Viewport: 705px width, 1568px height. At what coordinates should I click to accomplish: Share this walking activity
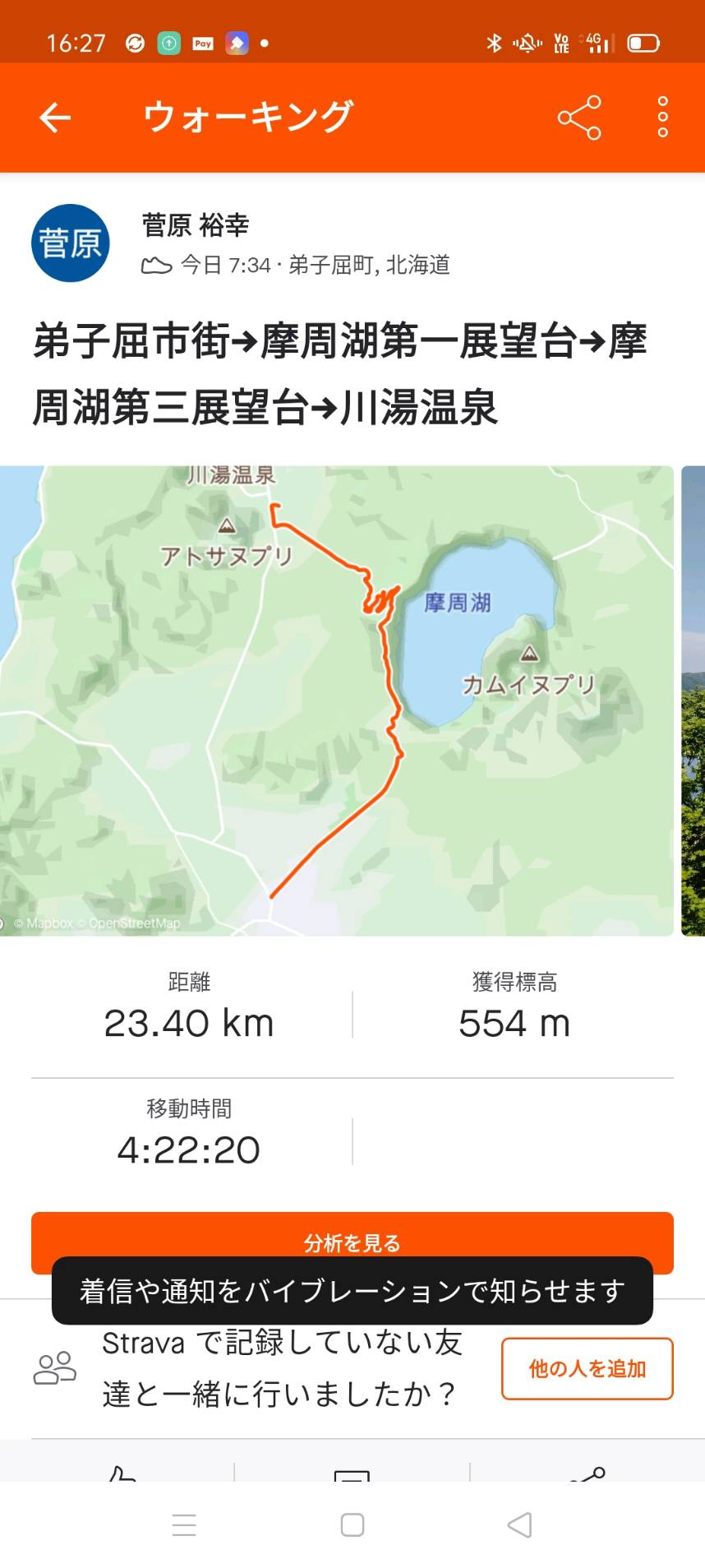tap(579, 118)
